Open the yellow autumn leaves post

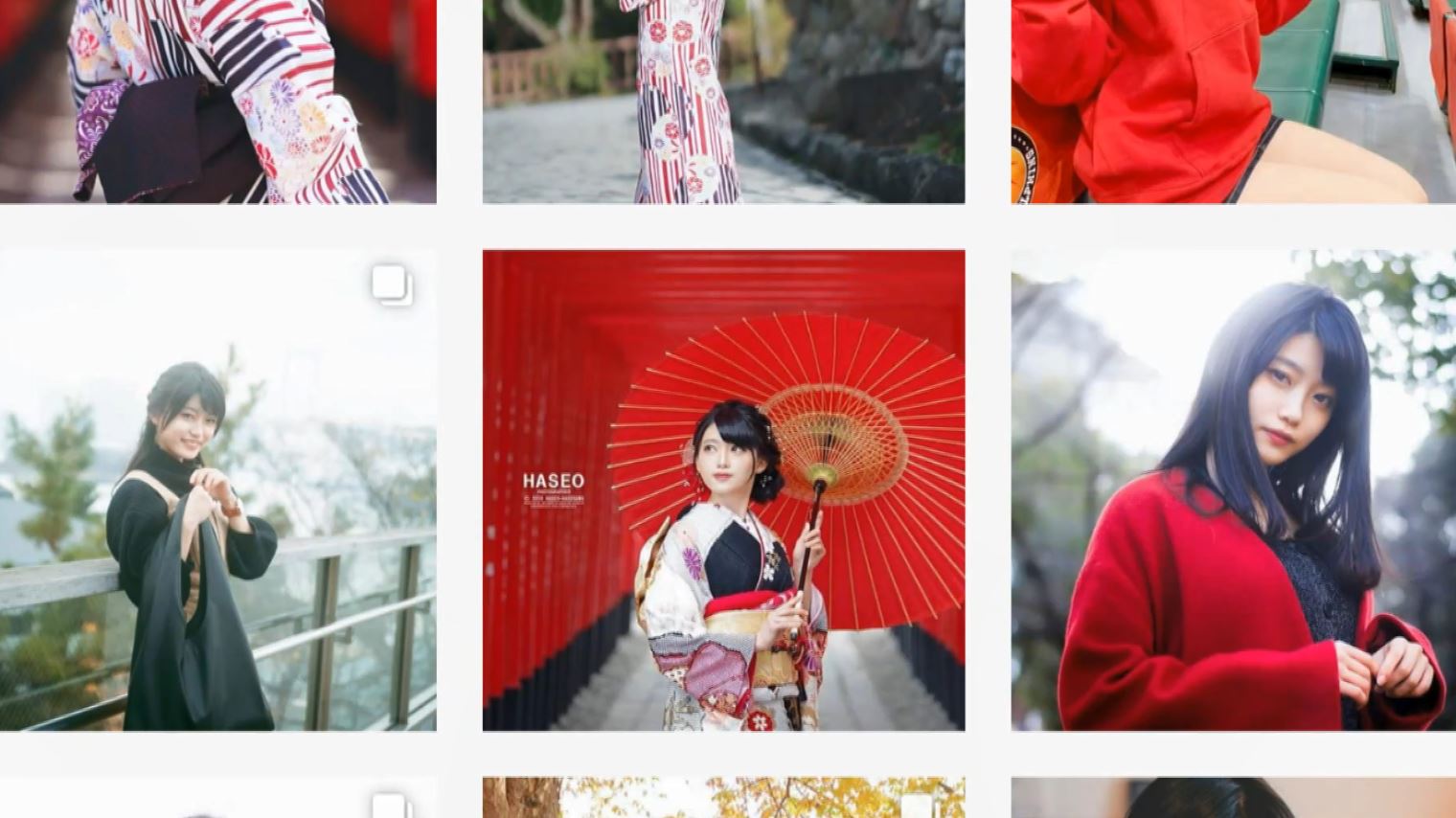point(723,798)
